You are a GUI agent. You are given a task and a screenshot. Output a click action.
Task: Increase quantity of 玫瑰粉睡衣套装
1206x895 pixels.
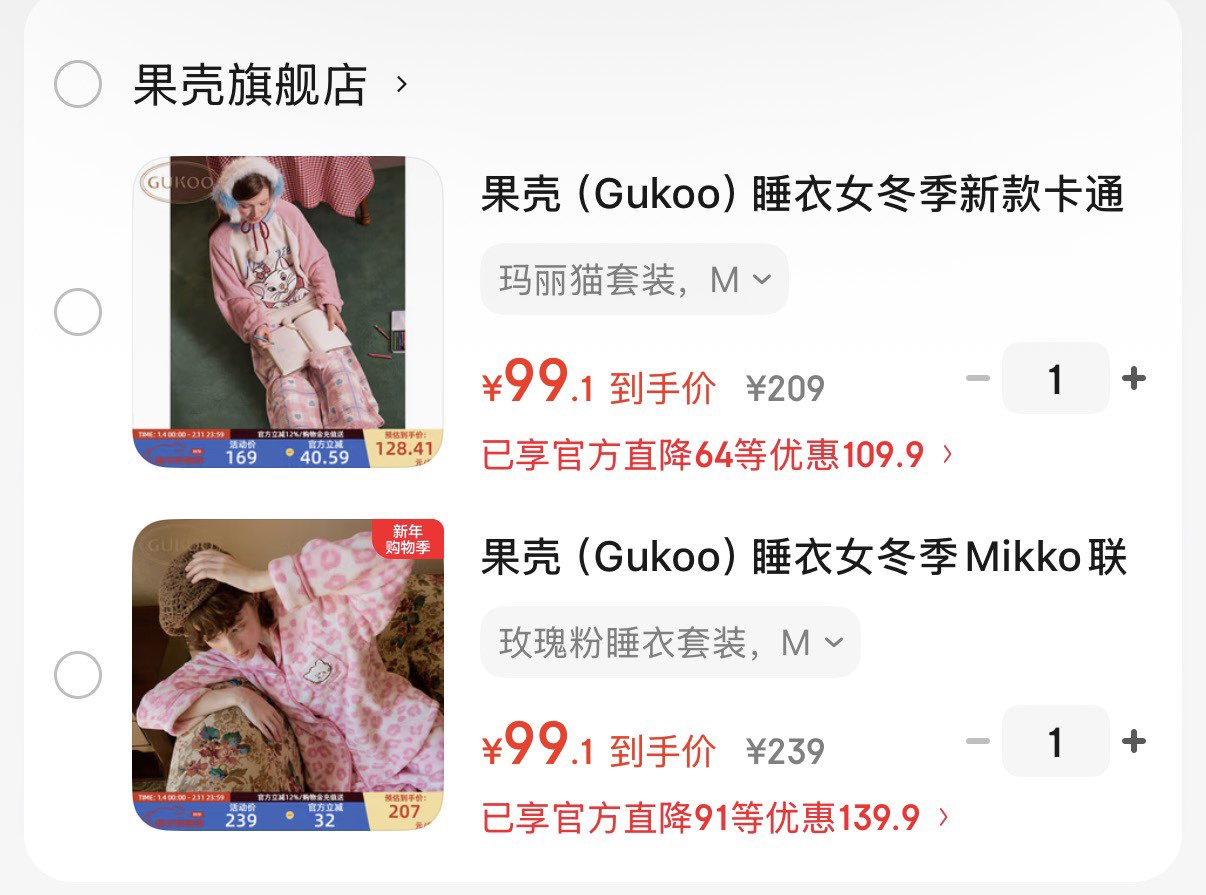coord(1133,742)
